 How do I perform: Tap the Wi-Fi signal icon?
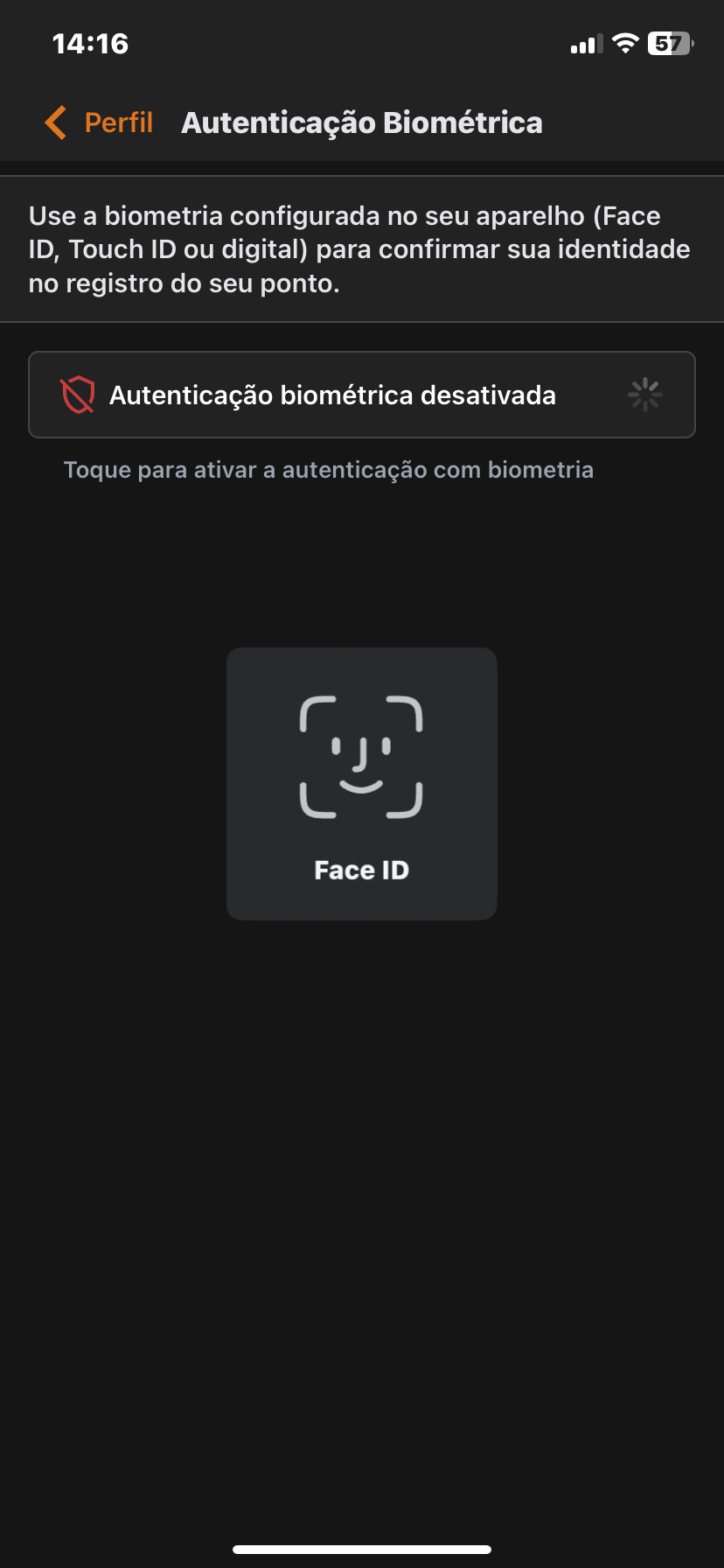click(624, 43)
